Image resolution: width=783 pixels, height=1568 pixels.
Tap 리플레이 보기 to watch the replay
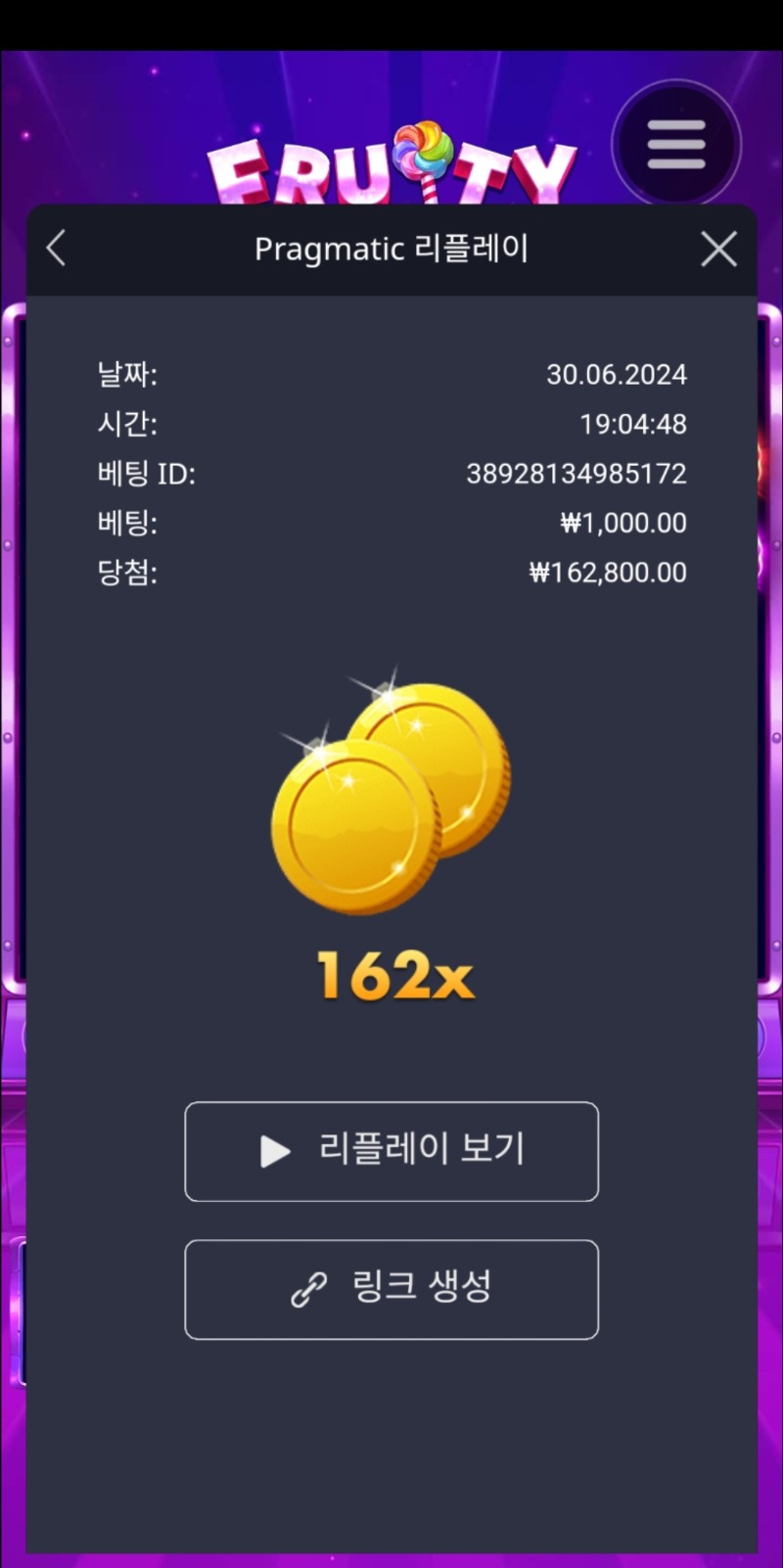coord(391,1151)
